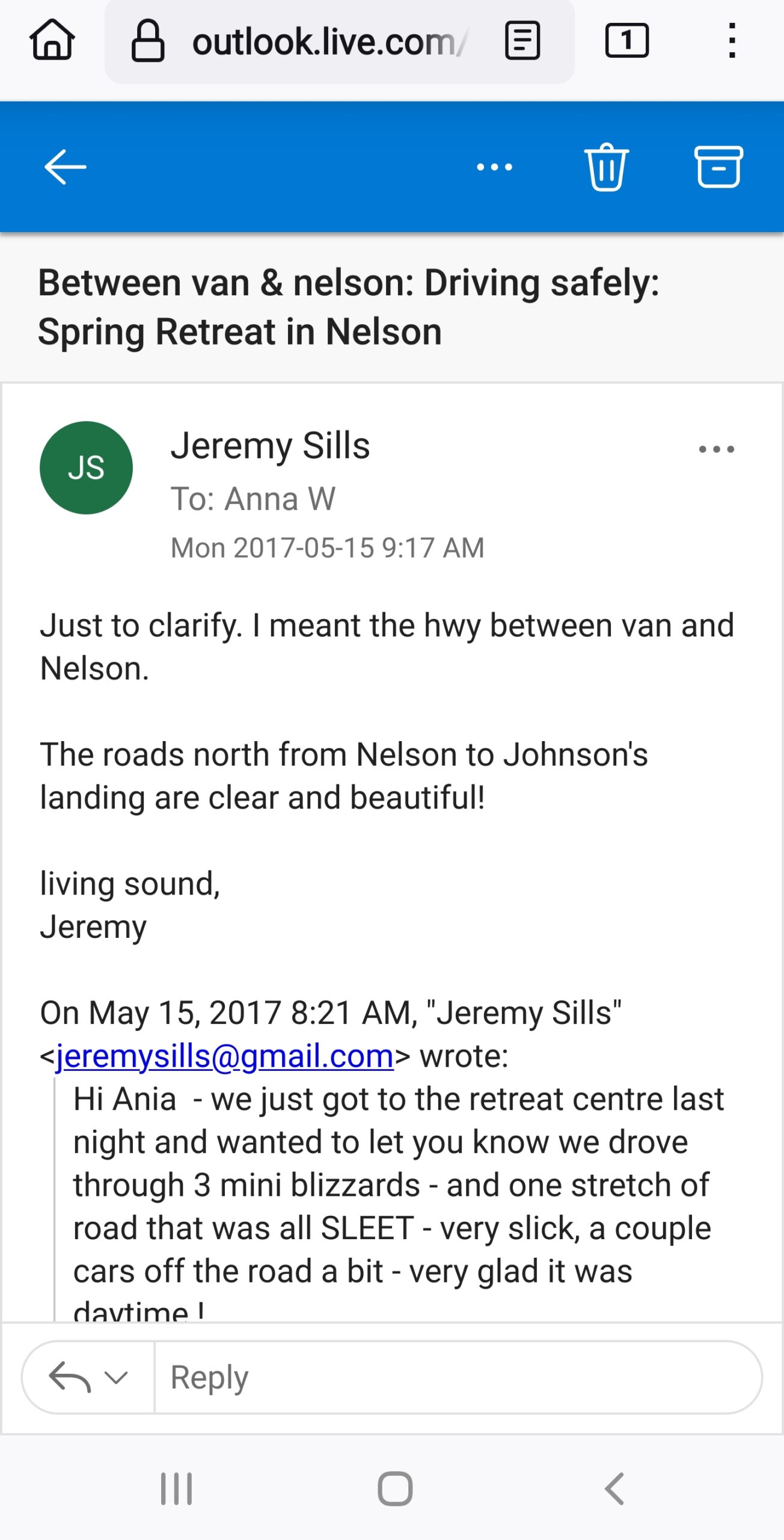Tap the system back button

tap(614, 1489)
